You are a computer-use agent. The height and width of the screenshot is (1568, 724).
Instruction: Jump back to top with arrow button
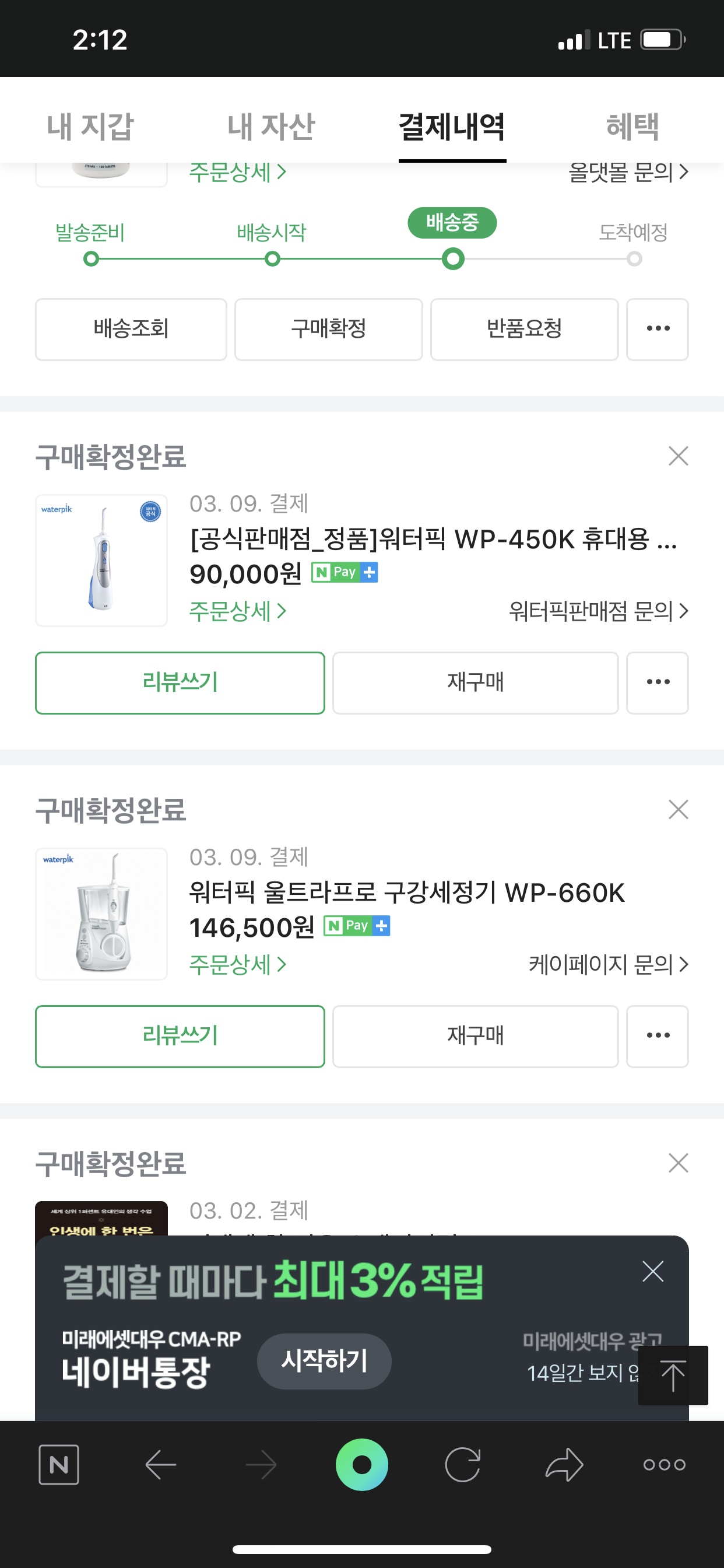[x=673, y=1375]
